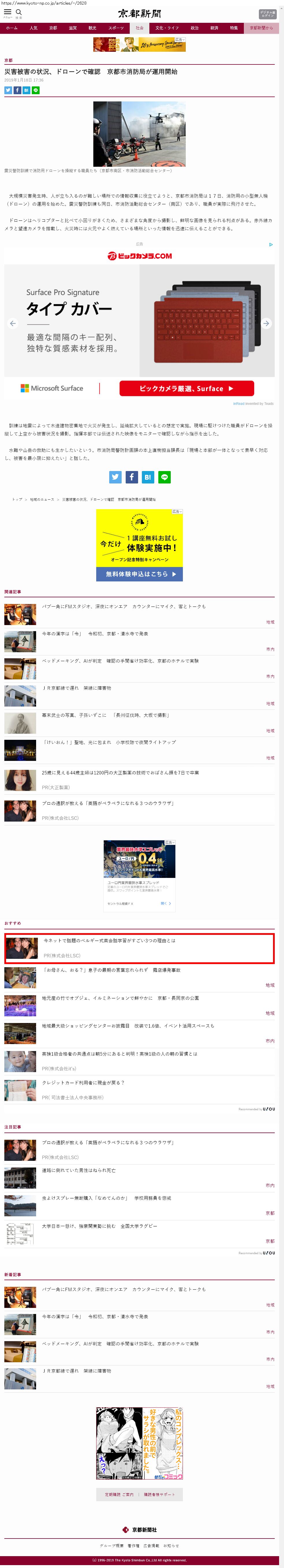
Task: Select the 経済 tab
Action: [214, 28]
